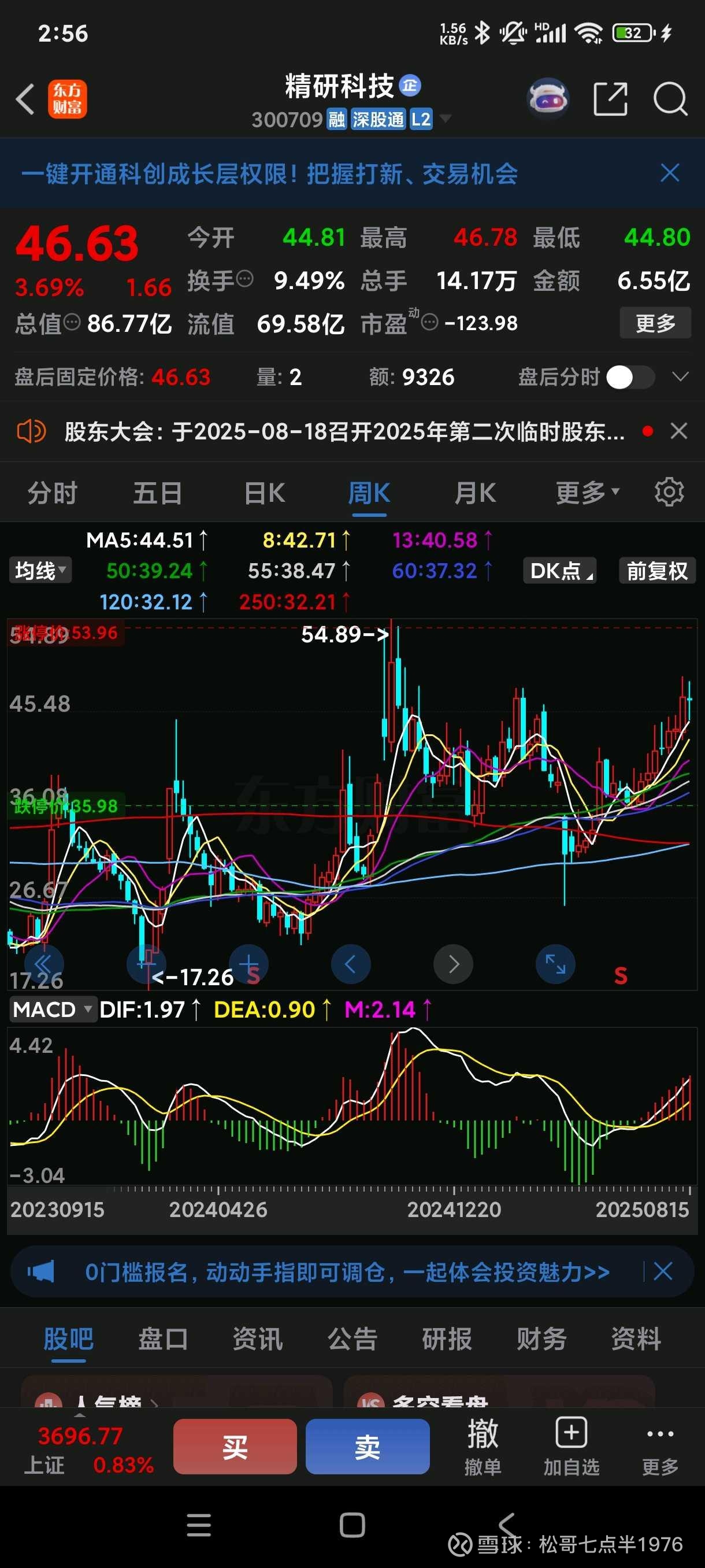Switch to 分时 chart tab
The height and width of the screenshot is (1568, 705).
tap(53, 493)
